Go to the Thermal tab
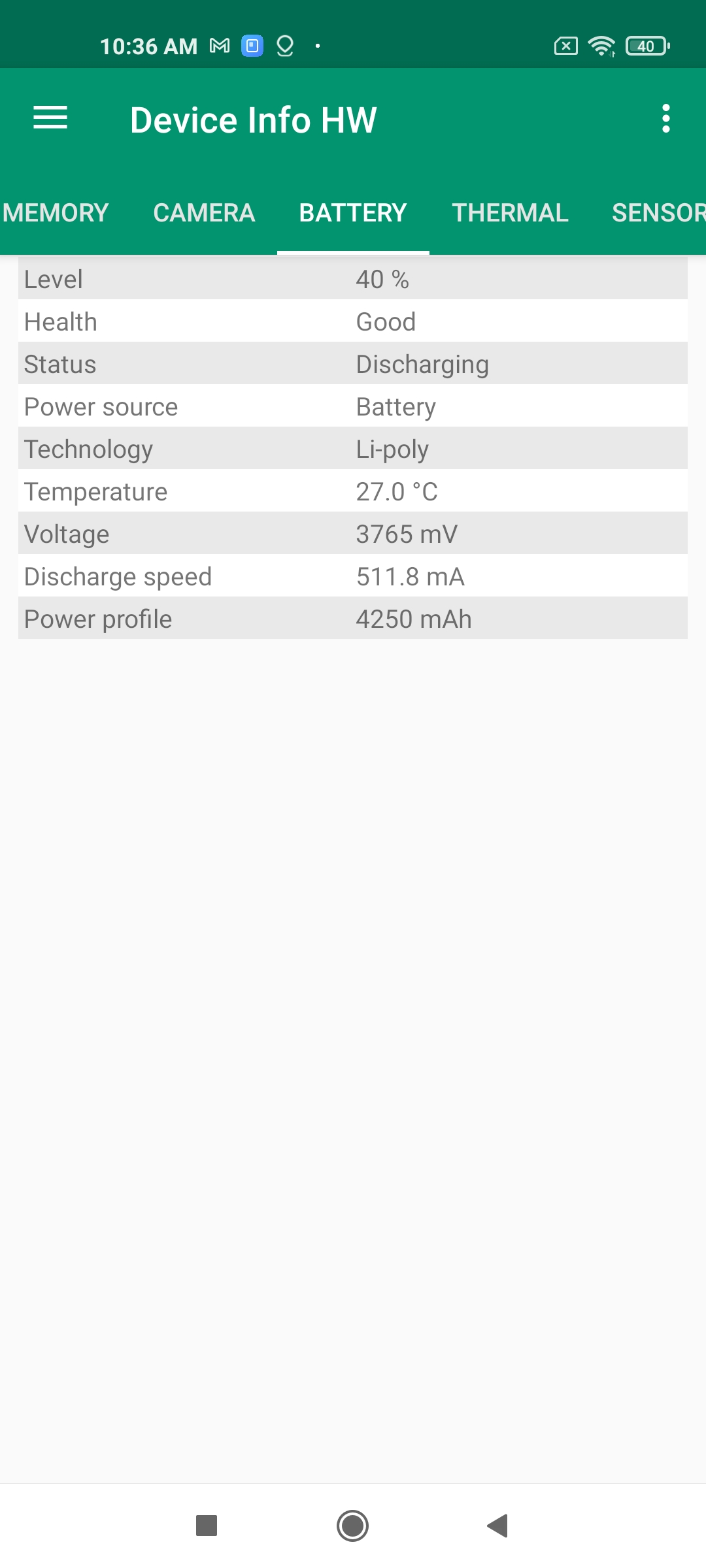 coord(510,213)
